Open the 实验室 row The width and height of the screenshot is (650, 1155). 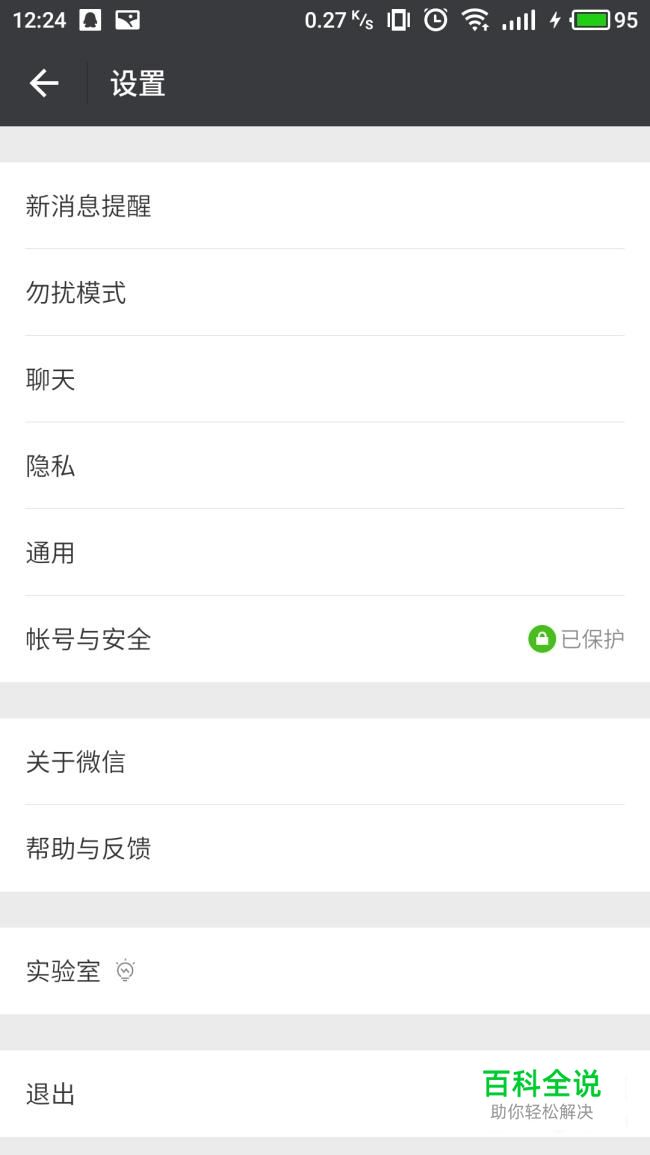[x=325, y=971]
